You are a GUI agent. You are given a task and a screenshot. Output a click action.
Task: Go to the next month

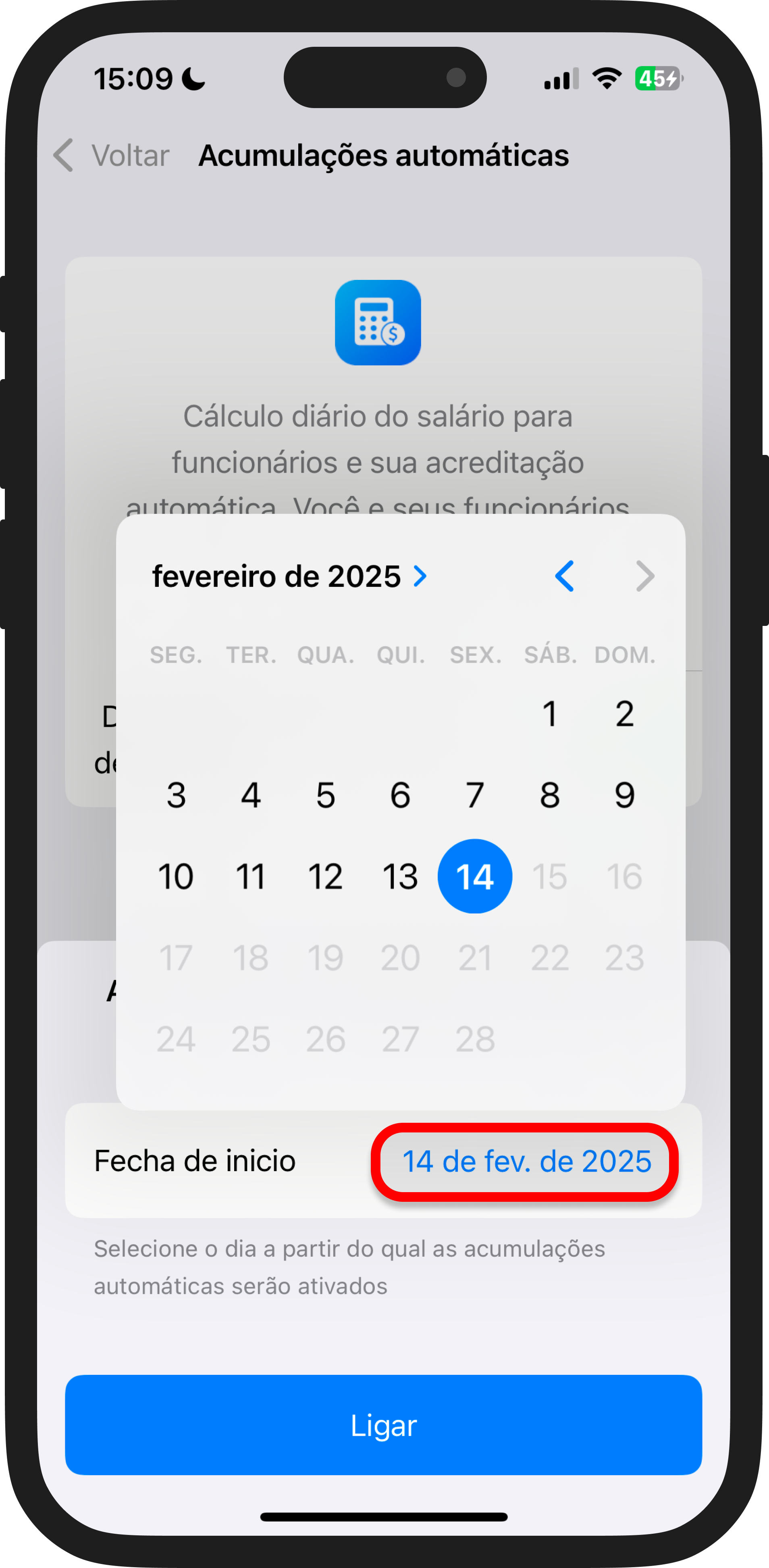645,576
